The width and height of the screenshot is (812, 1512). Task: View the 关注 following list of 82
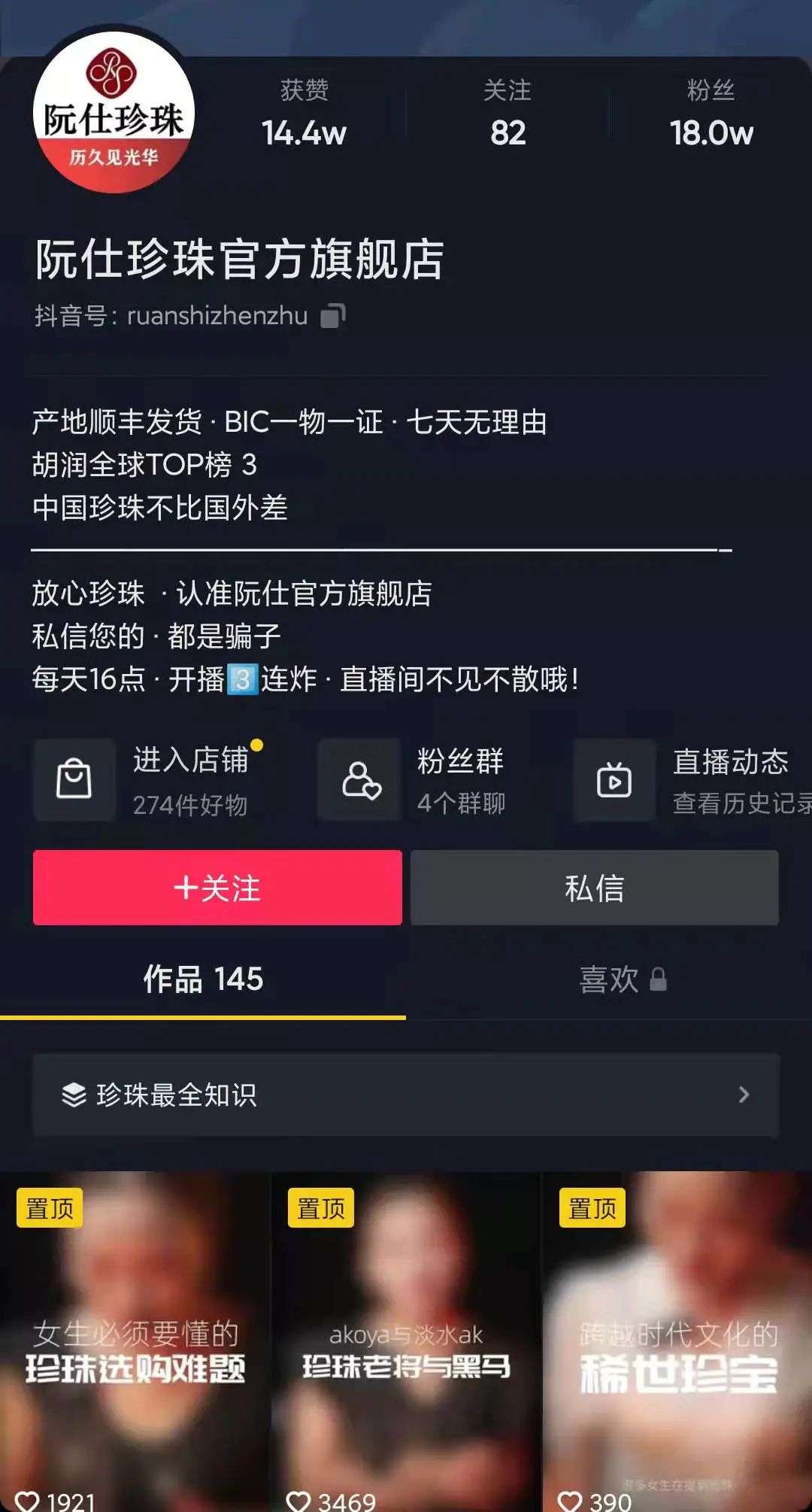[507, 114]
